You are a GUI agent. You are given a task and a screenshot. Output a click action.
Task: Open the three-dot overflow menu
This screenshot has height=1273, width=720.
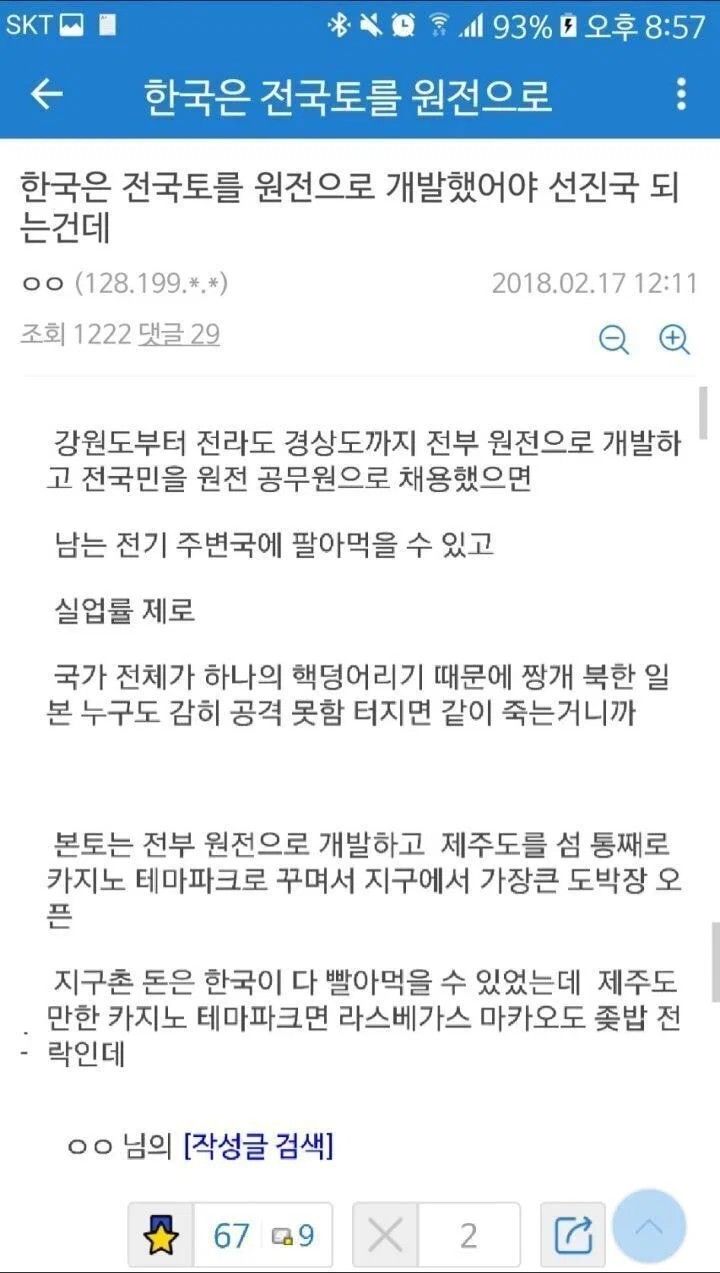(x=681, y=94)
